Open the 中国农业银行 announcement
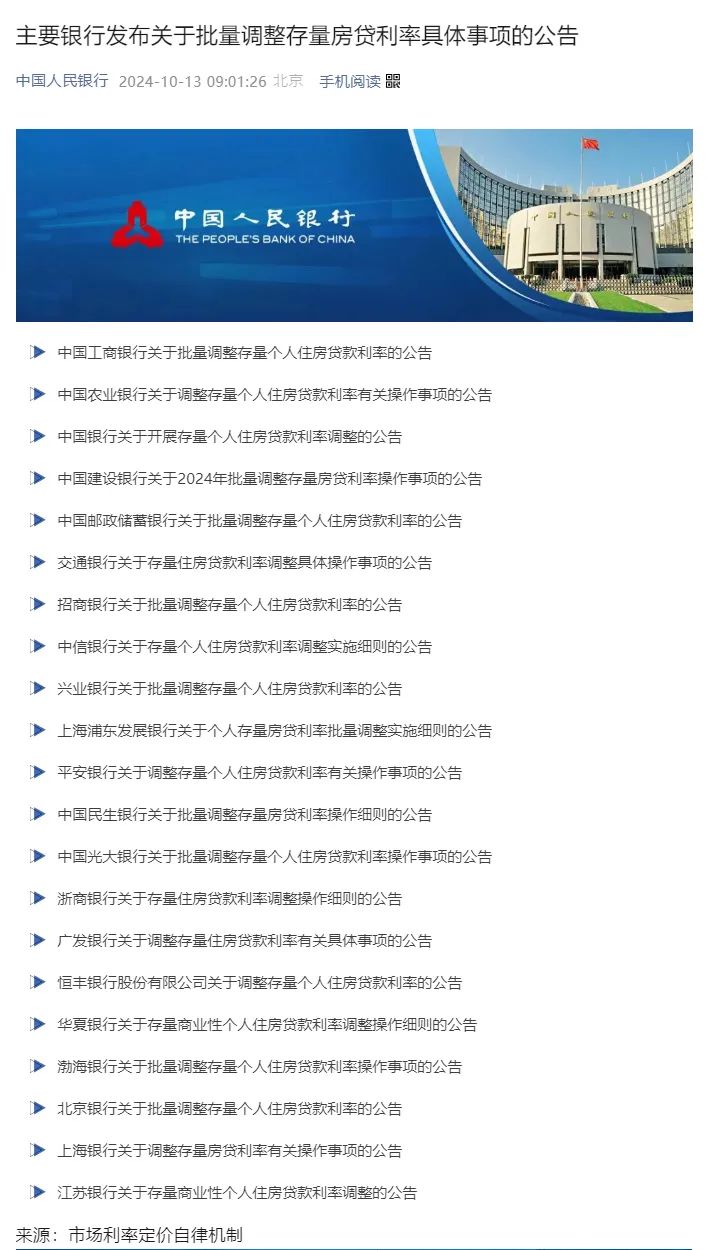This screenshot has height=1250, width=708. pos(275,394)
